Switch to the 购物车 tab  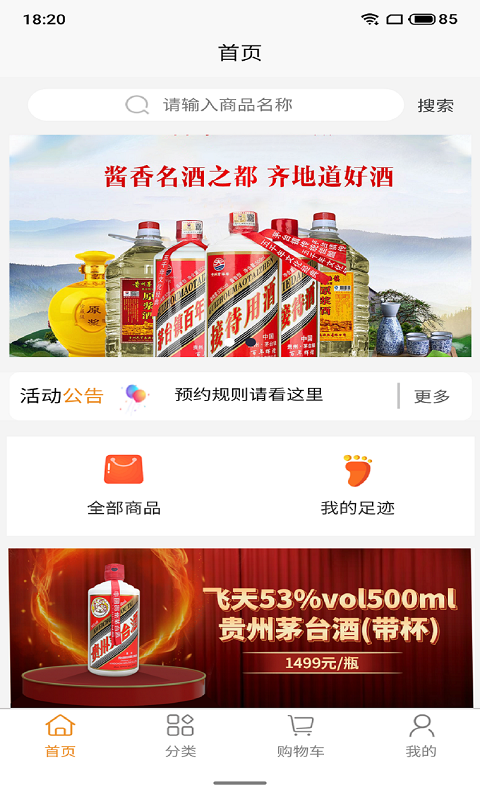pos(300,736)
